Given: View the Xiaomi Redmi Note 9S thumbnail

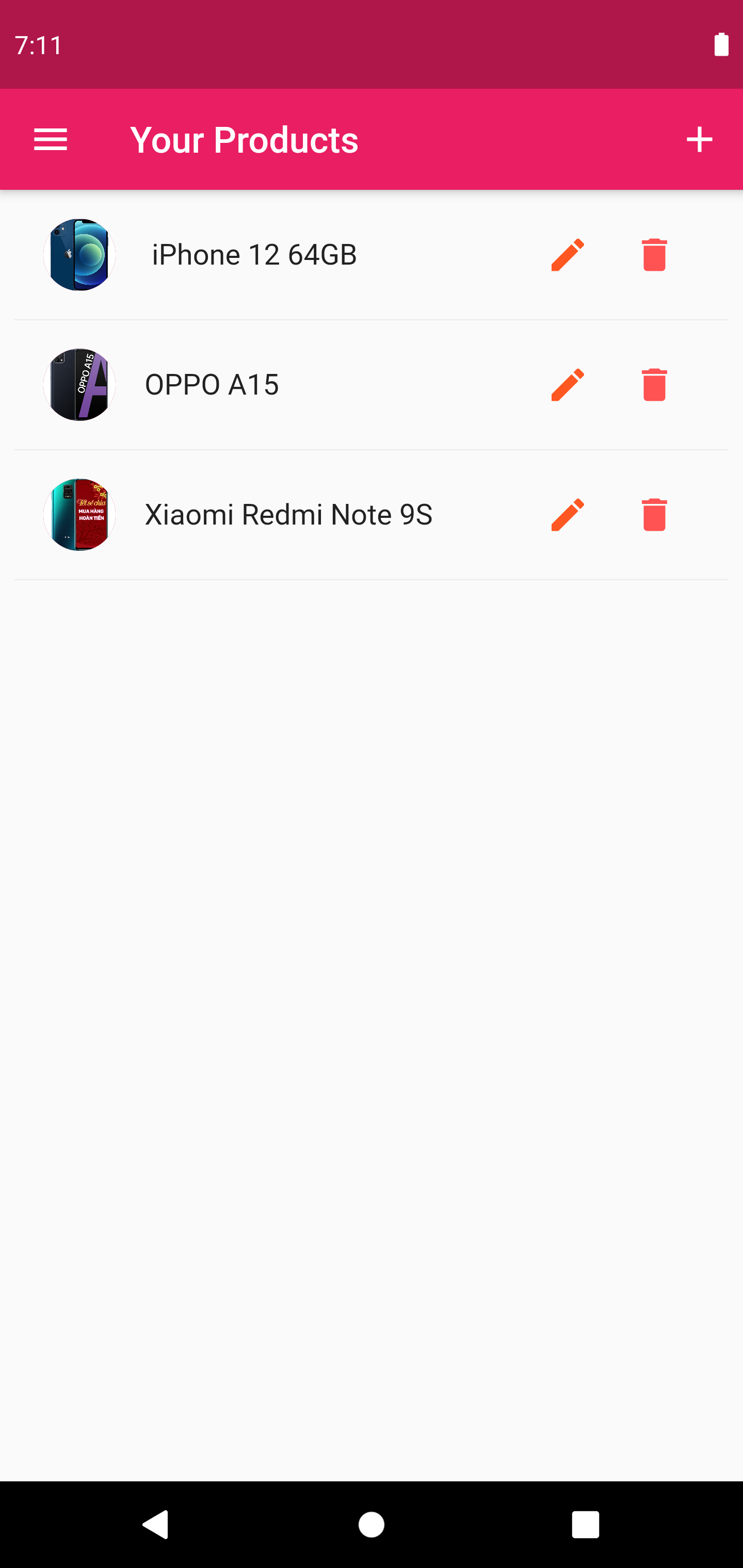Looking at the screenshot, I should (x=78, y=514).
